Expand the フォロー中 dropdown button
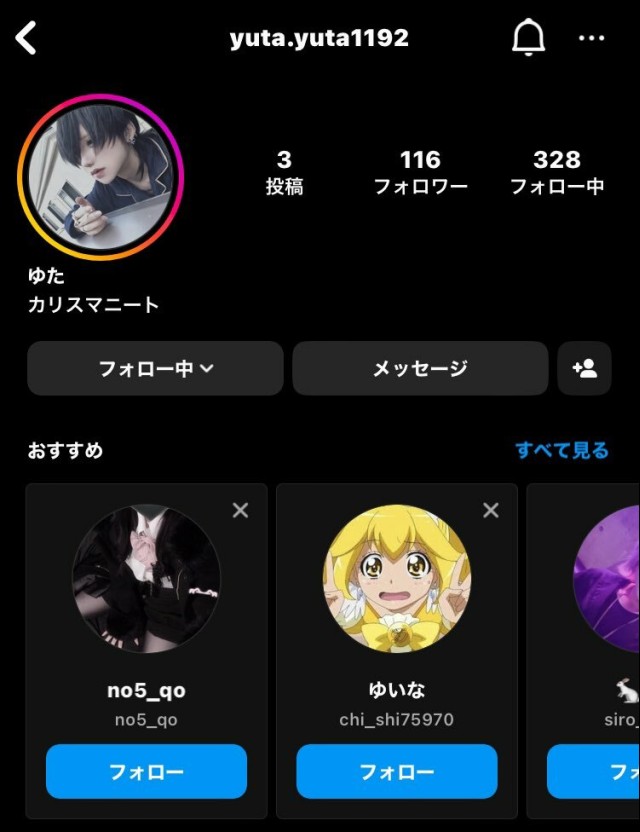 (155, 368)
